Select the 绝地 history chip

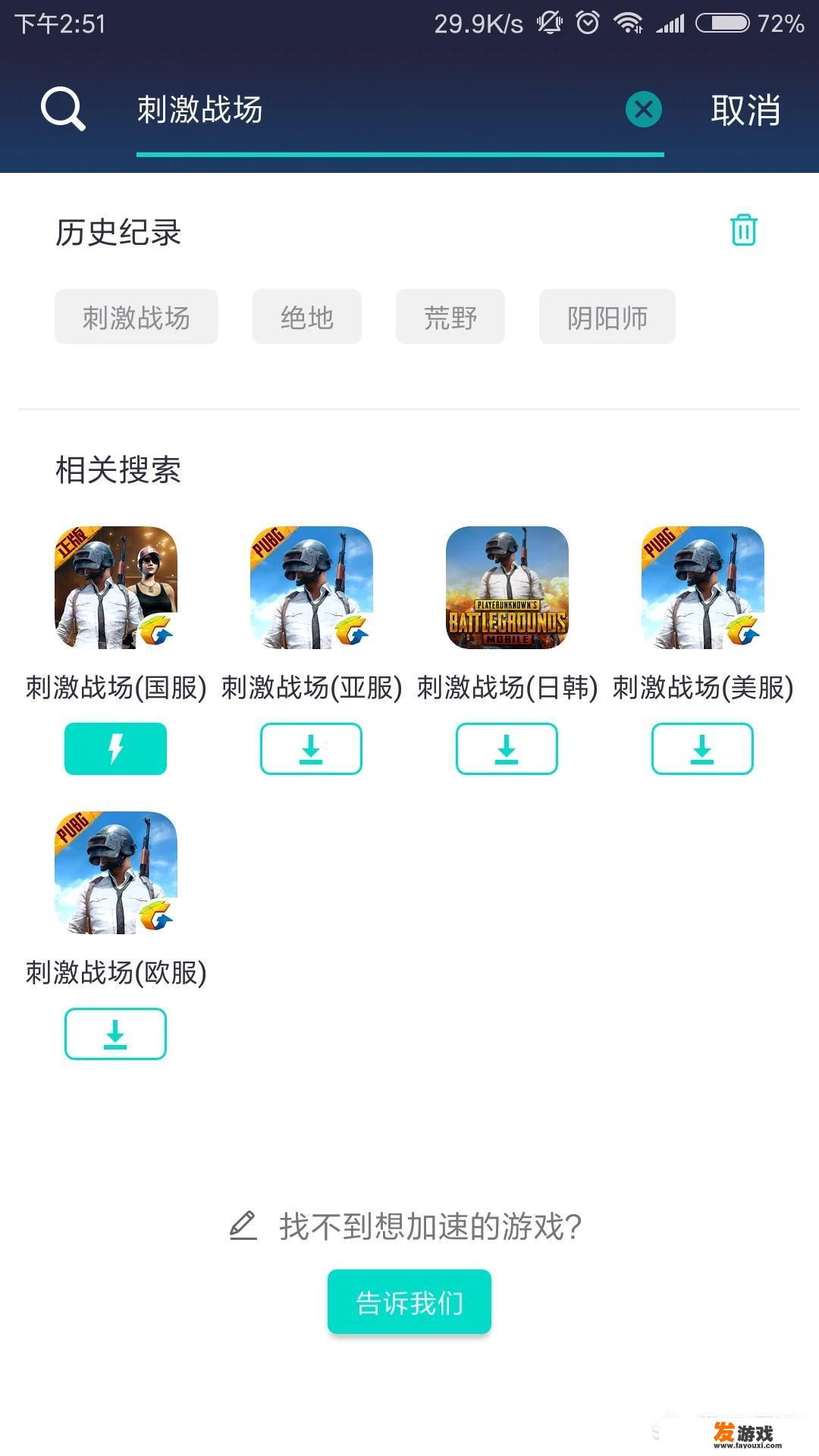tap(306, 317)
